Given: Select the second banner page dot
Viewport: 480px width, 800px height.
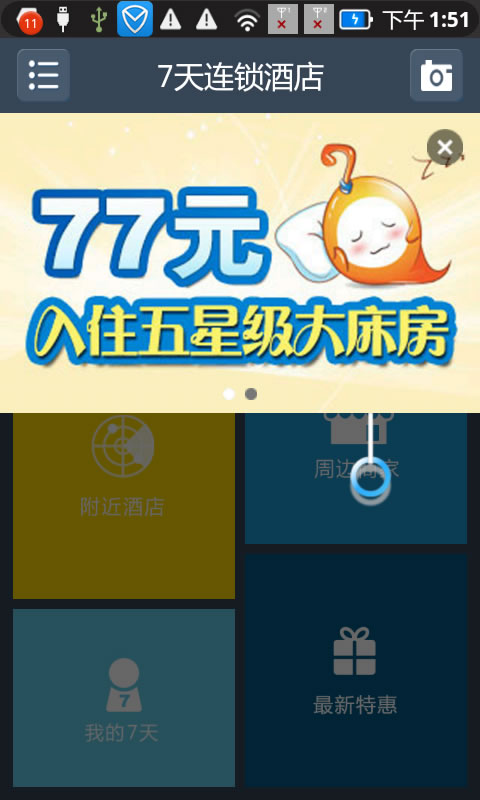Looking at the screenshot, I should tap(251, 394).
